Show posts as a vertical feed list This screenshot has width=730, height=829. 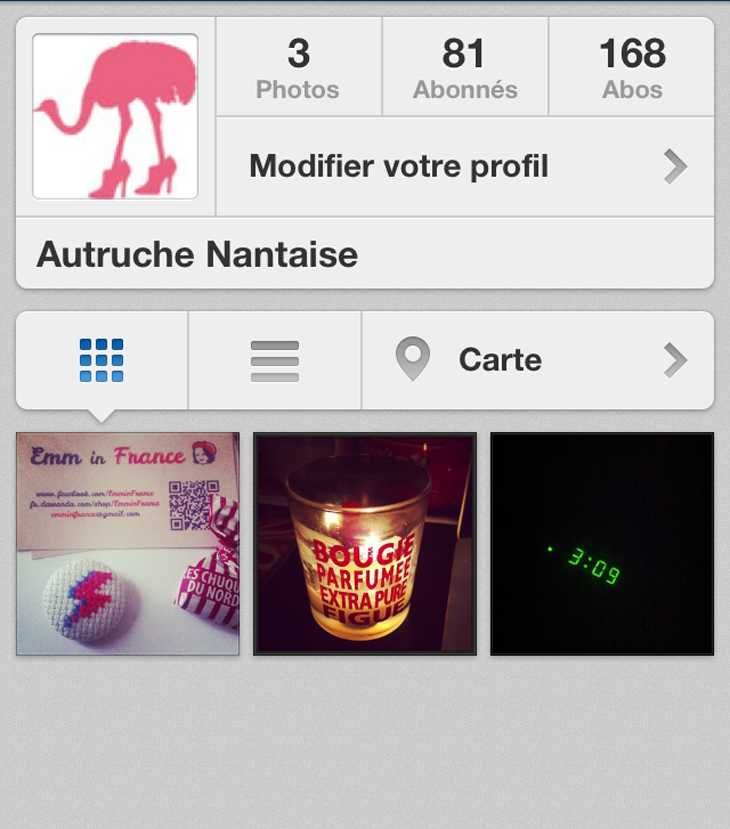(x=274, y=358)
